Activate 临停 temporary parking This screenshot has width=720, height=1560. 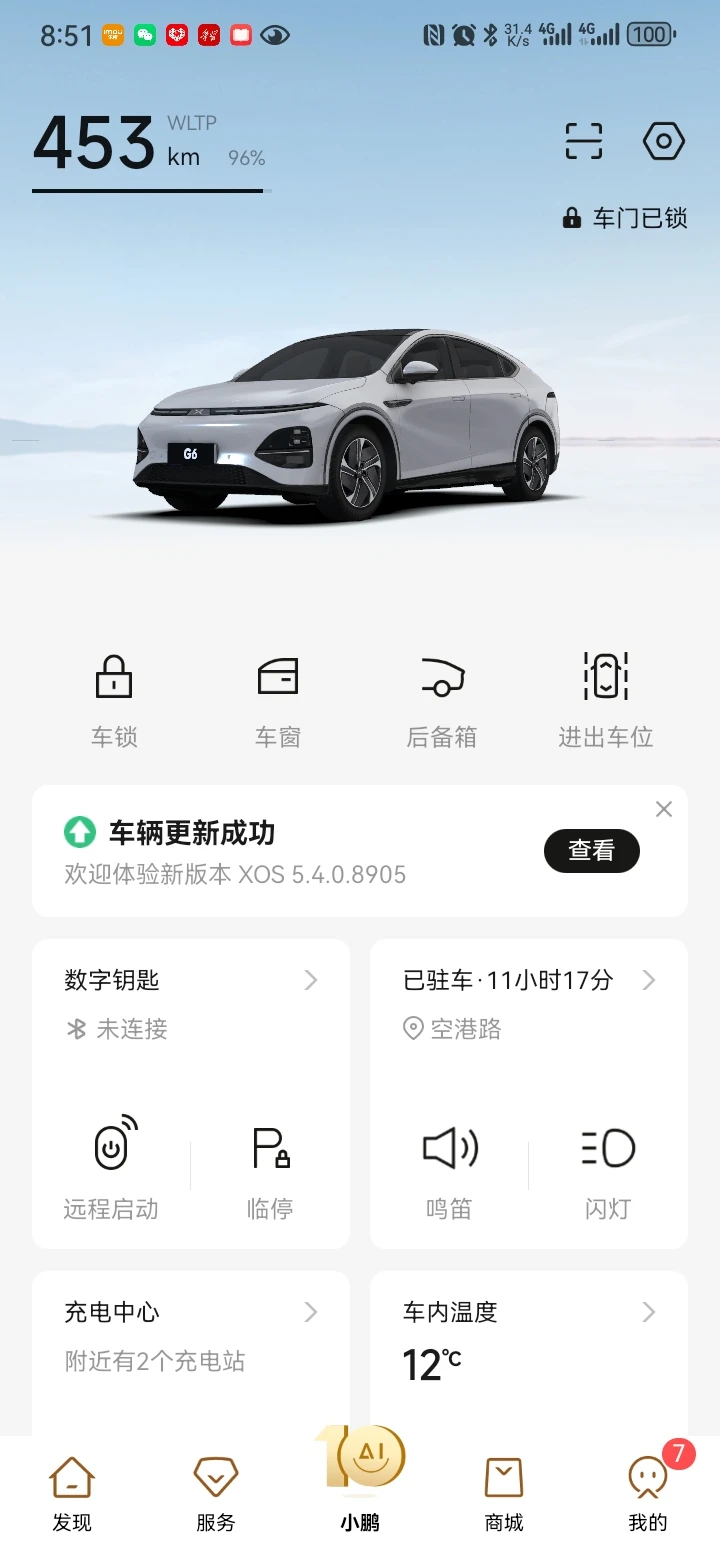tap(270, 1168)
